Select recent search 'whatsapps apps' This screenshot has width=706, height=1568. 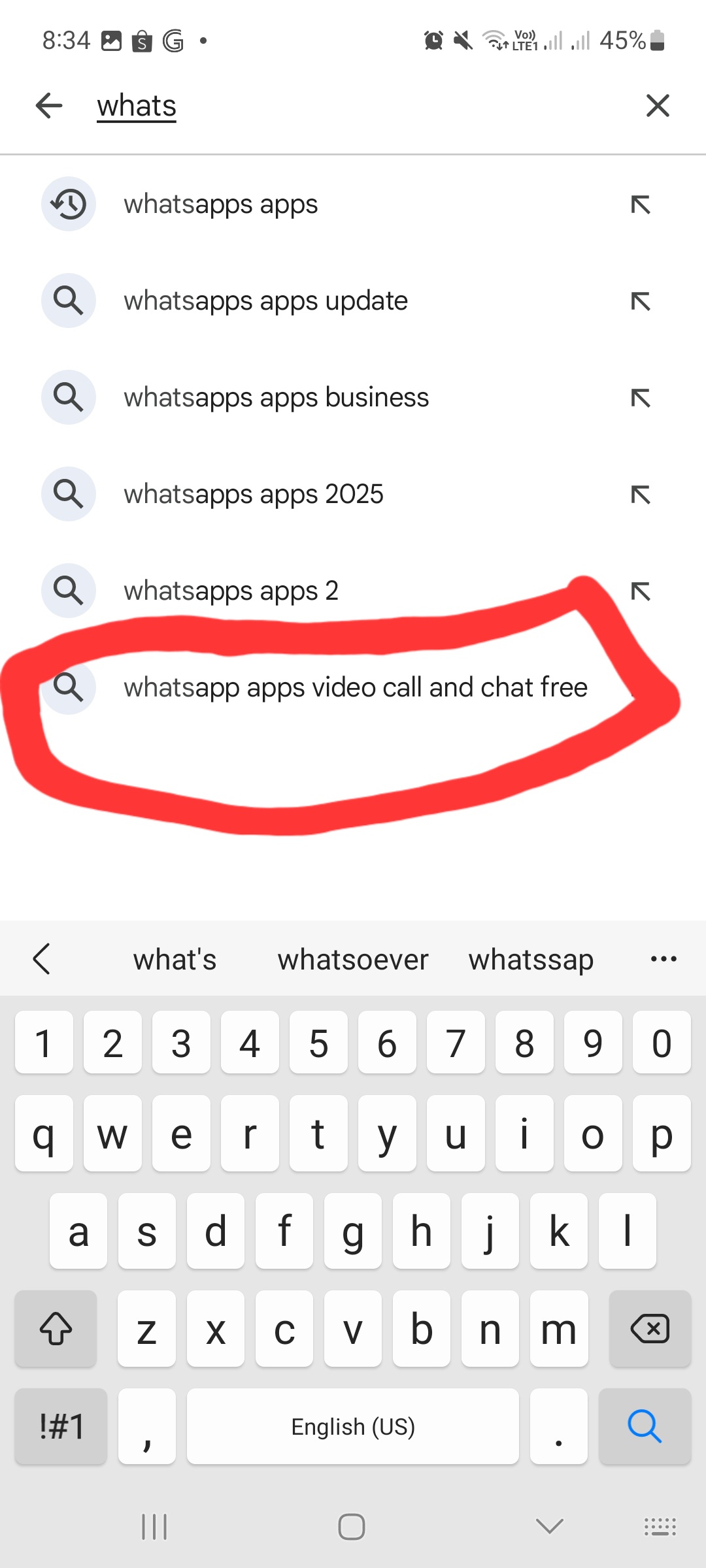[x=221, y=204]
